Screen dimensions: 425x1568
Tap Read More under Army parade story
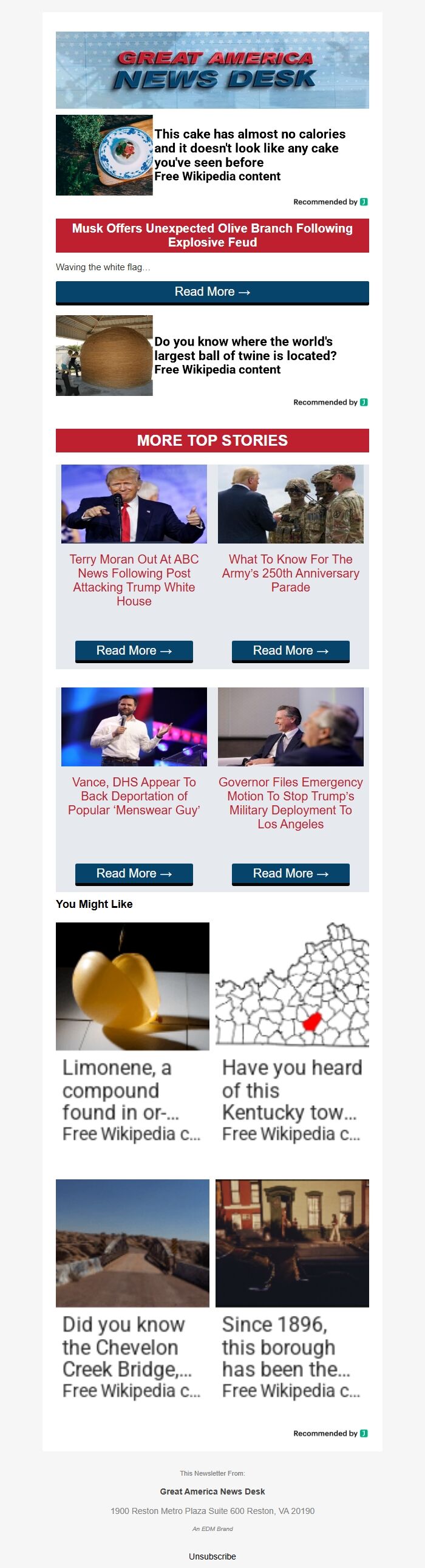click(x=290, y=650)
